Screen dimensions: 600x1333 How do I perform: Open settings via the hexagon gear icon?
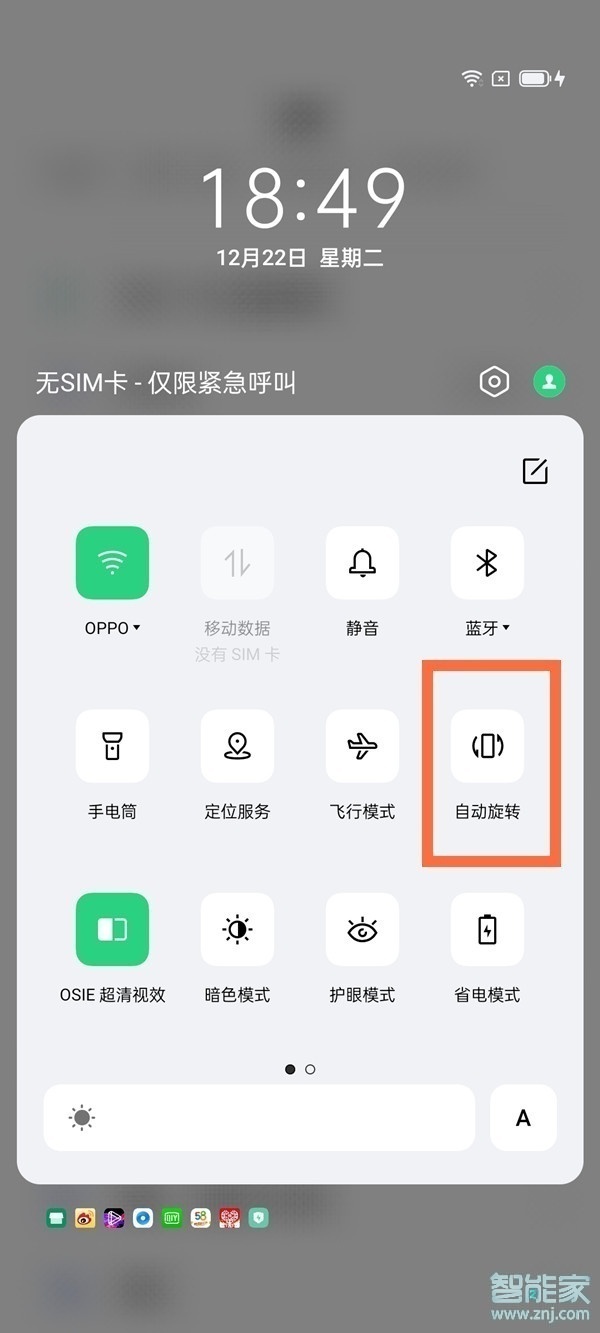[494, 382]
